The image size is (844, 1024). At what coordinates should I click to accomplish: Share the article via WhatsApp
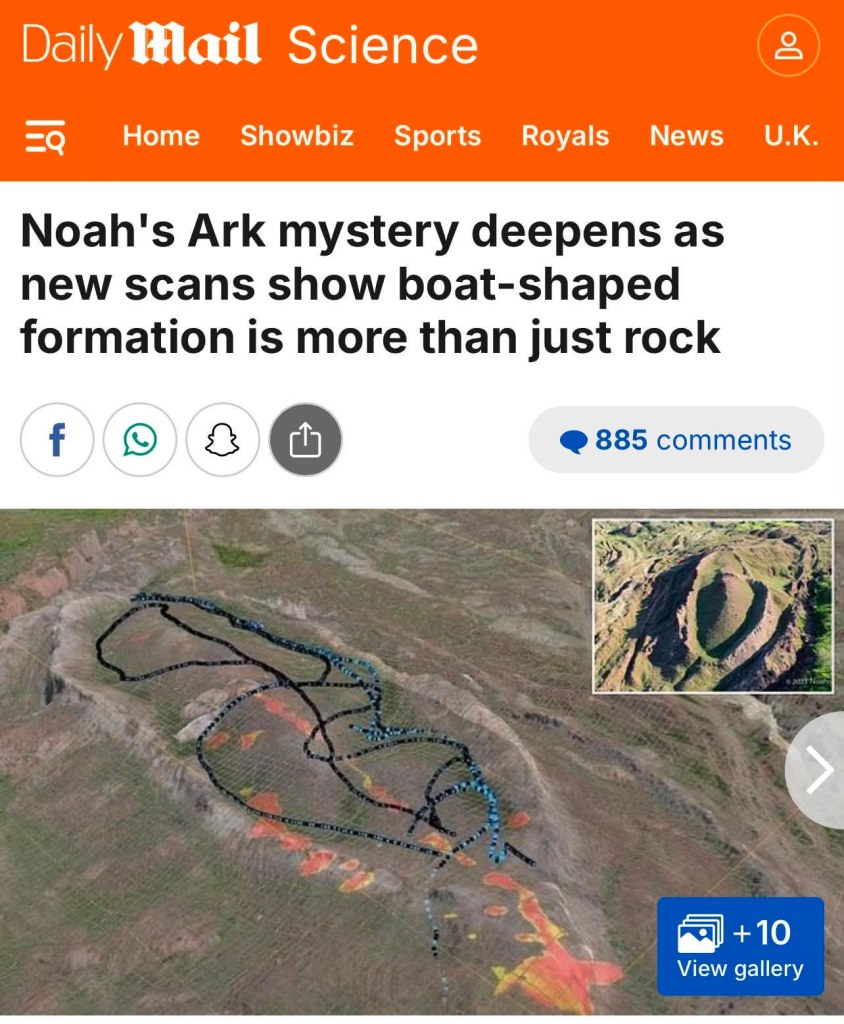(x=140, y=440)
